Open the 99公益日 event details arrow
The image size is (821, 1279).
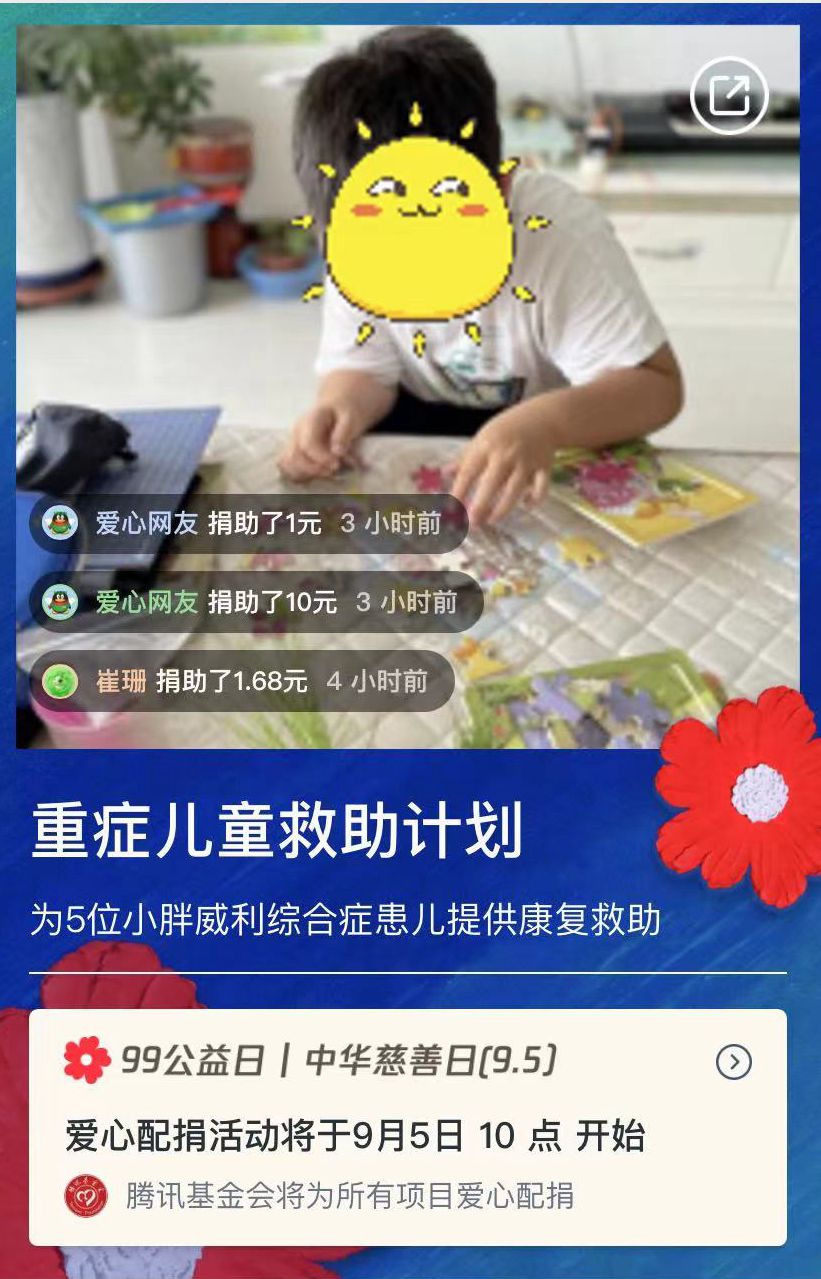point(734,1061)
